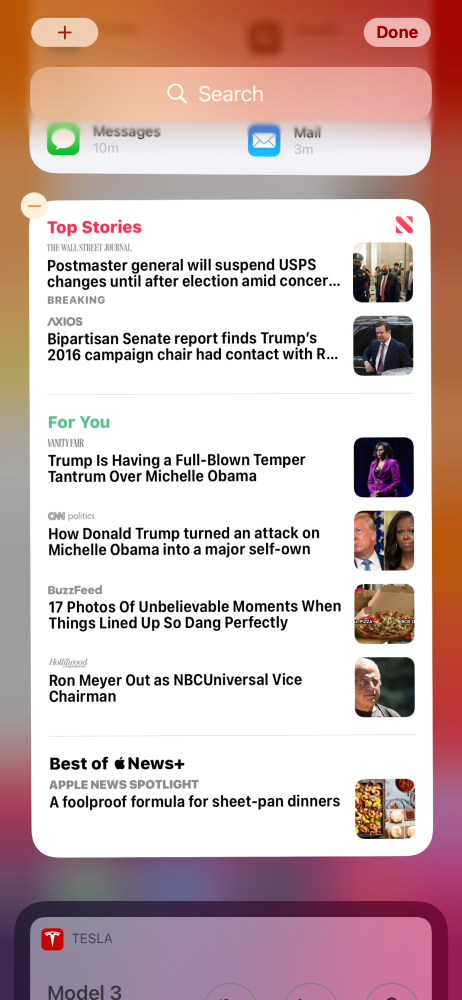Remove the News widget with the minus button
This screenshot has width=462, height=1000.
[34, 206]
